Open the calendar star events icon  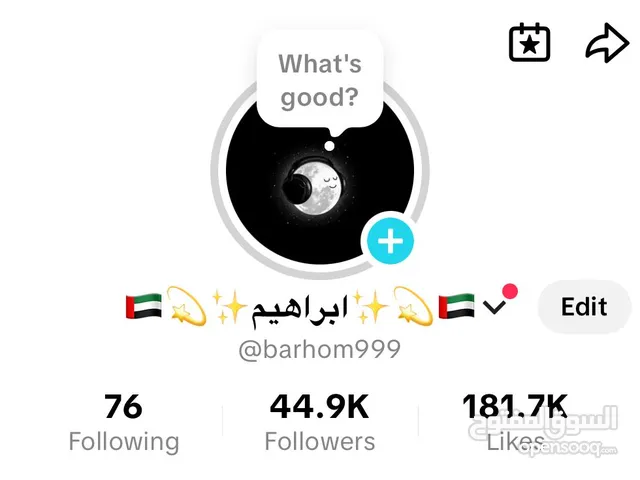(x=530, y=42)
